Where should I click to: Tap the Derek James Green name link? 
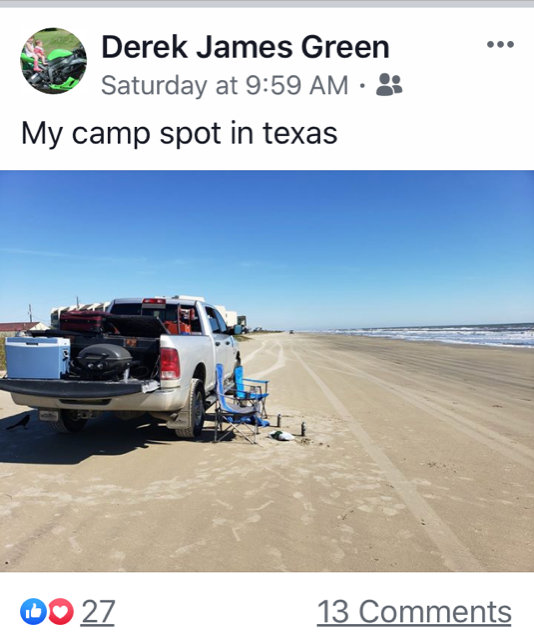(245, 47)
